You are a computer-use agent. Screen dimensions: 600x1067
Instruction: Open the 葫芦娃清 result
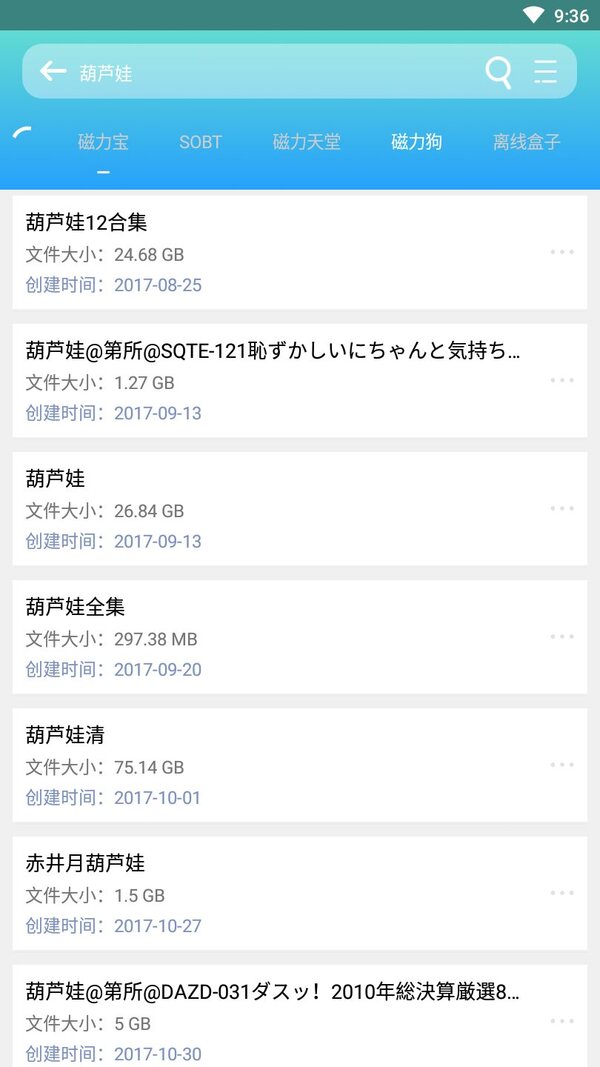[x=299, y=765]
